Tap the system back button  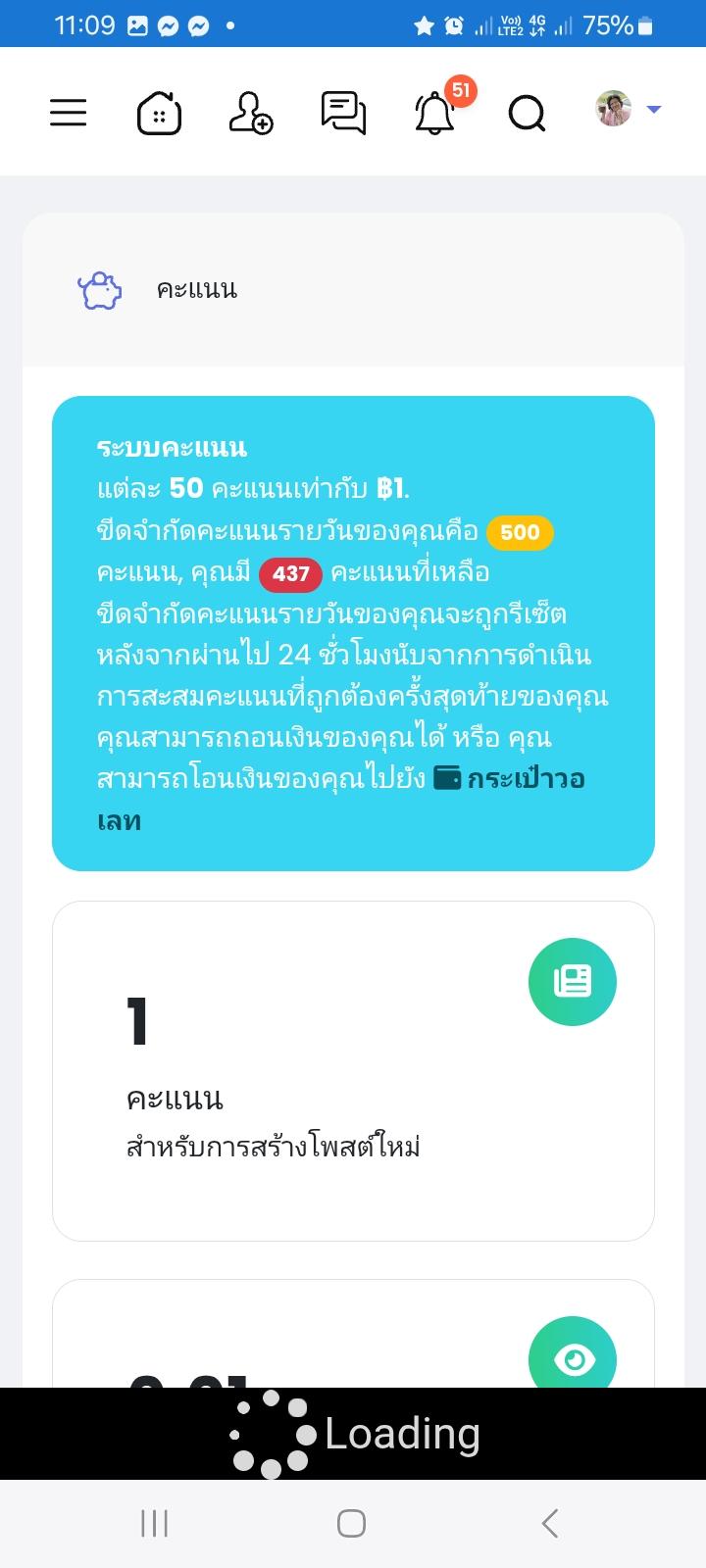[550, 1523]
